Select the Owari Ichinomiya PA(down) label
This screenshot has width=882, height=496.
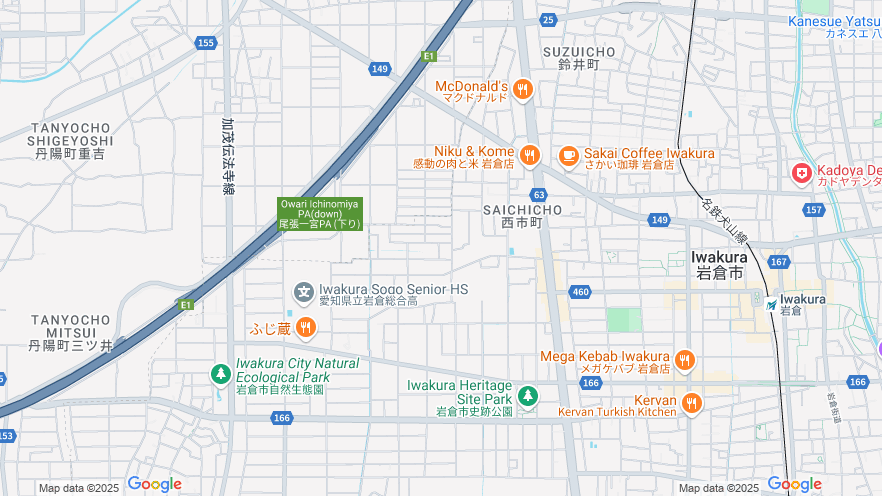coord(320,214)
